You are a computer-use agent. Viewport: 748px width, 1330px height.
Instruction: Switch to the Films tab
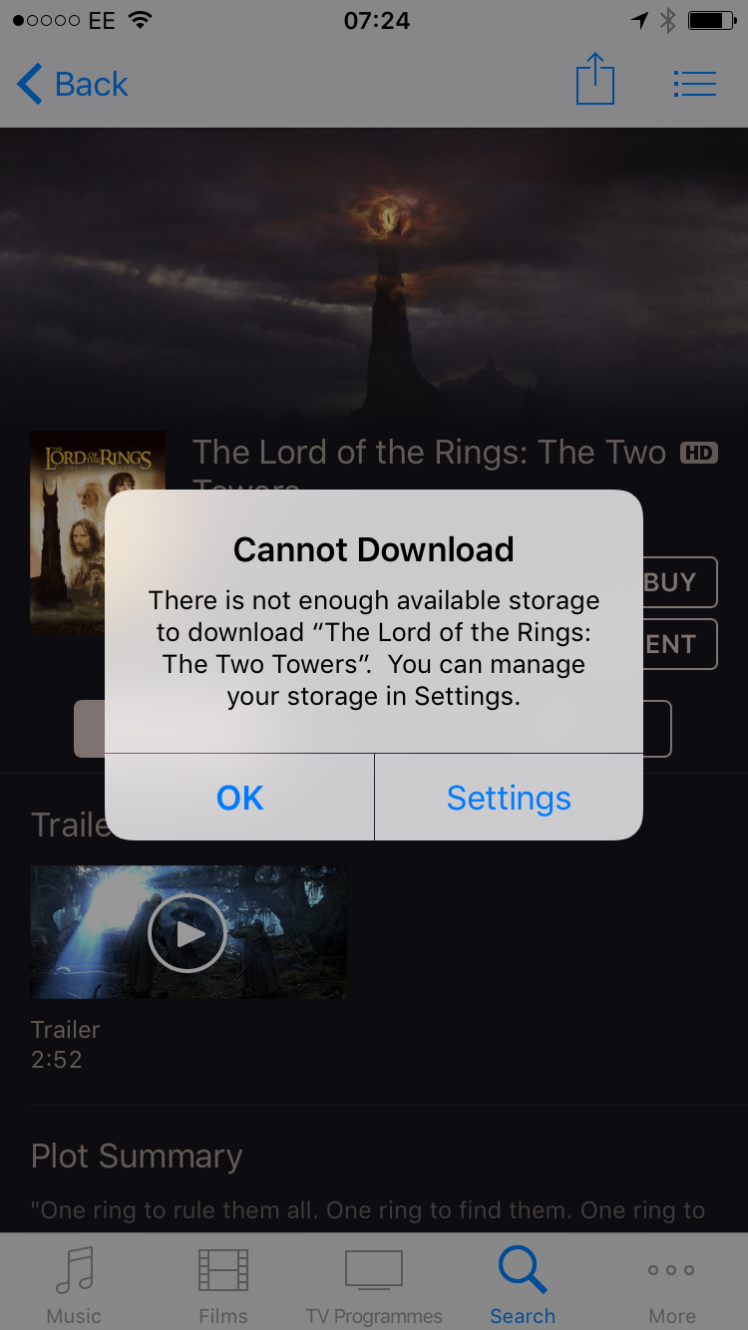coord(223,1284)
